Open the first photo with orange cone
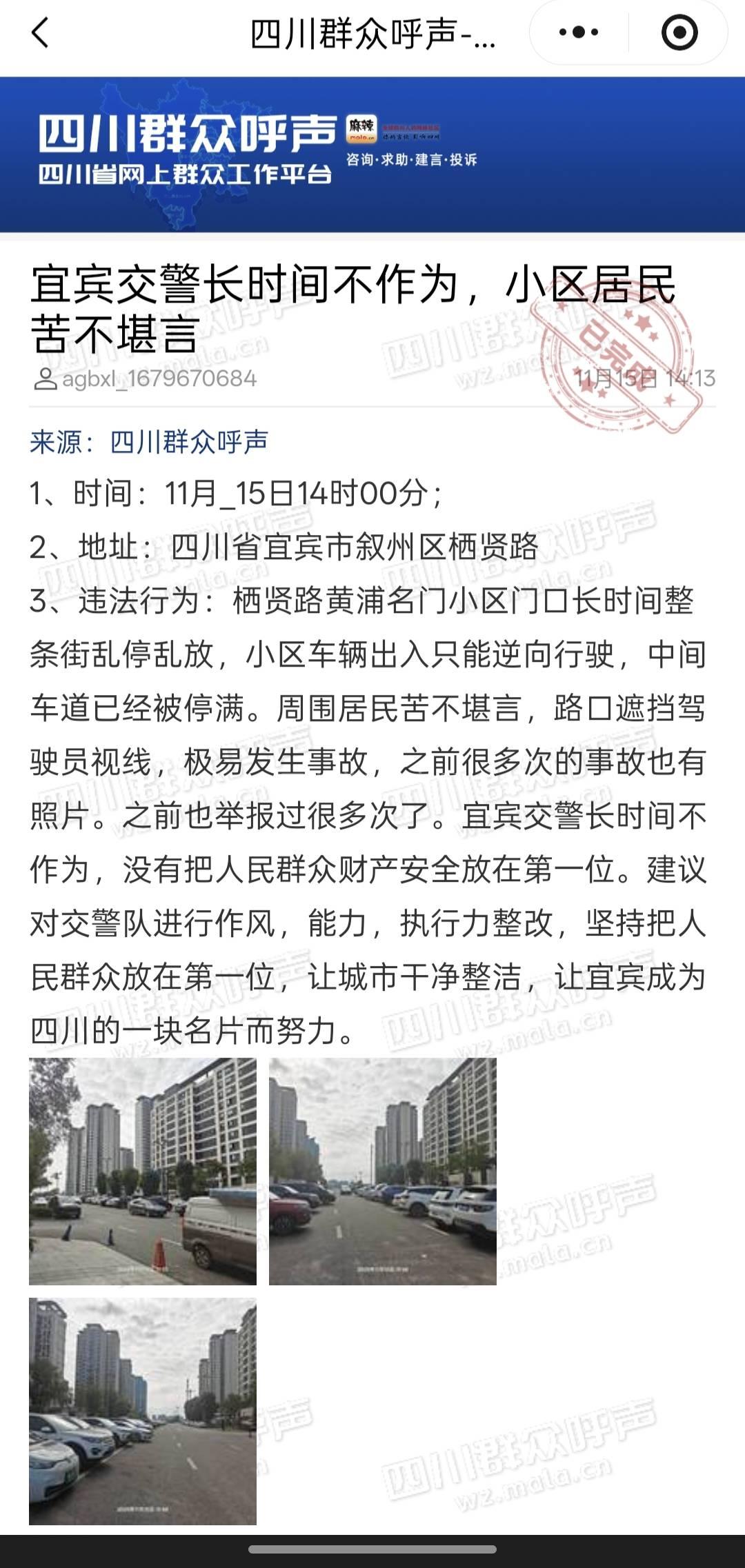 click(x=143, y=1171)
